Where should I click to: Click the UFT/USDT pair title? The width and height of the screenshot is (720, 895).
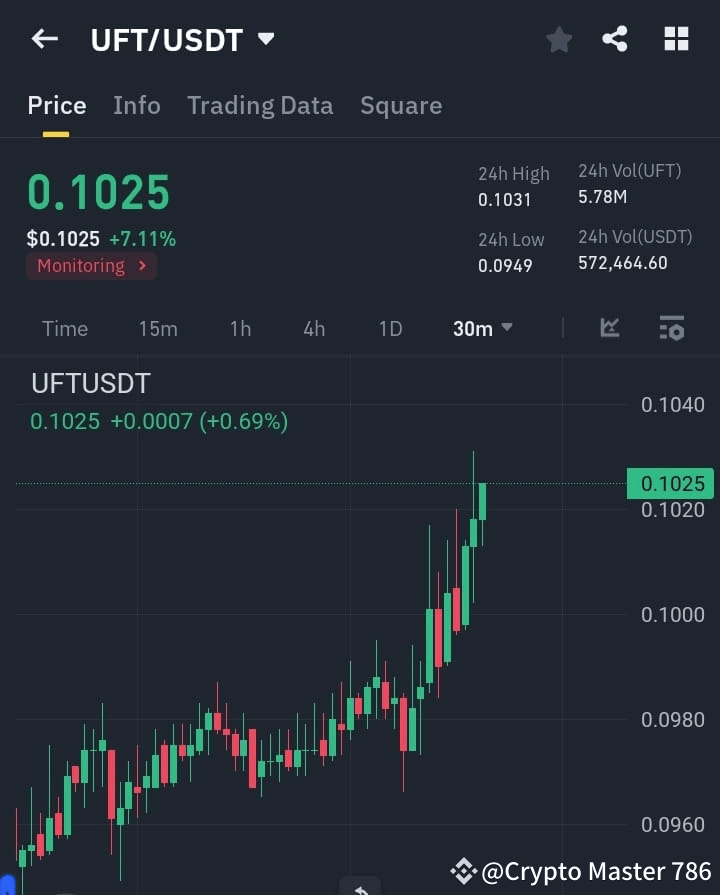165,40
